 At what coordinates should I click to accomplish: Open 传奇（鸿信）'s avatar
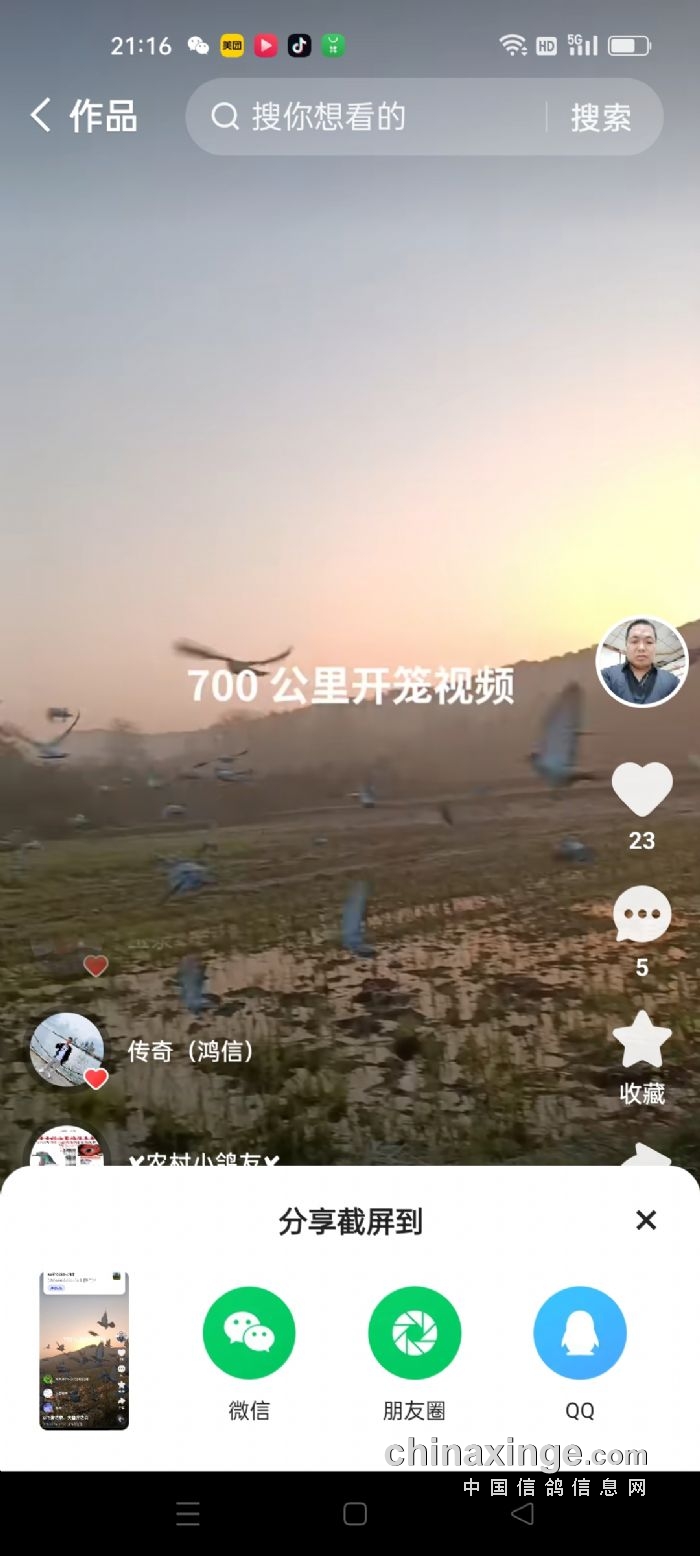(x=67, y=1050)
